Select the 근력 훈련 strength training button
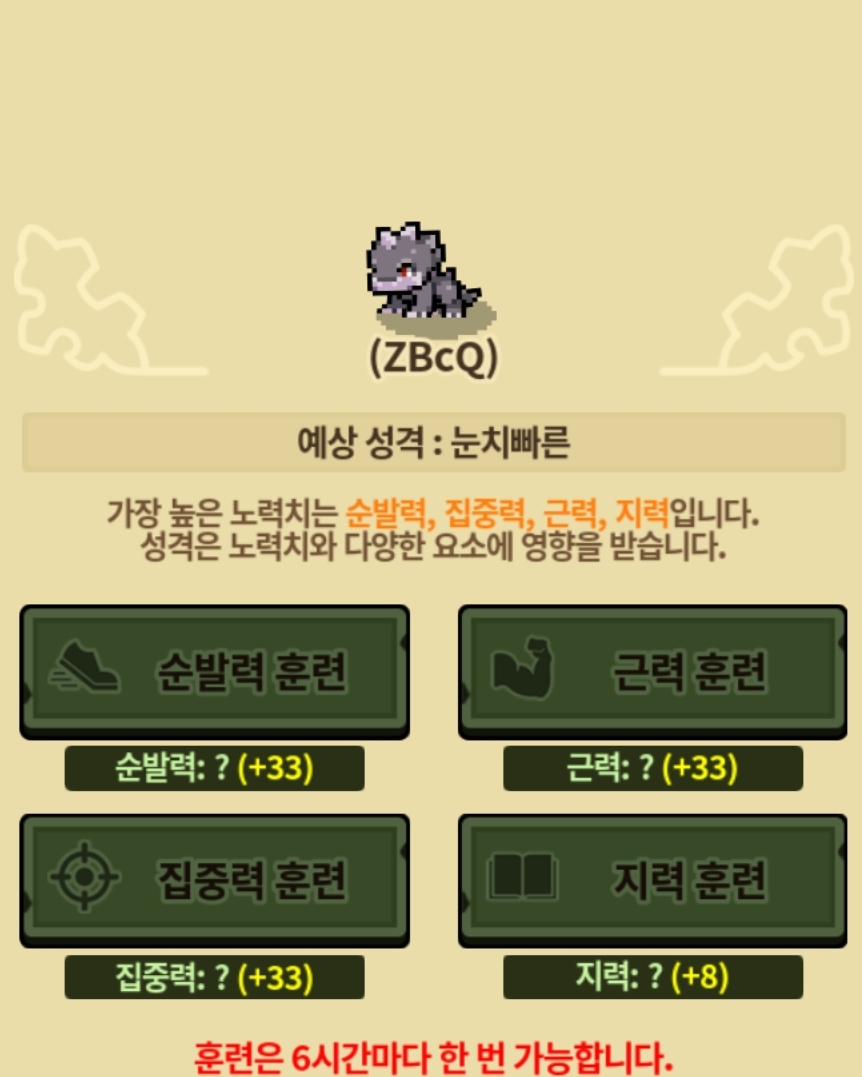 652,671
